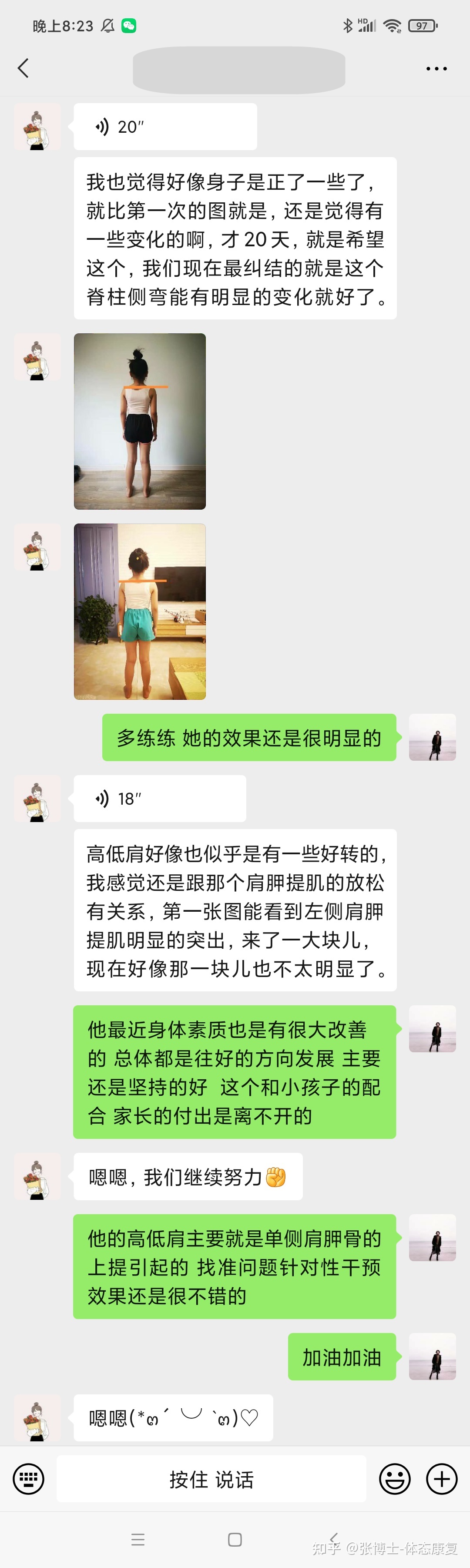Tap the 按住 说话 hold-to-talk button
Viewport: 470px width, 1568px height.
coord(211,1478)
